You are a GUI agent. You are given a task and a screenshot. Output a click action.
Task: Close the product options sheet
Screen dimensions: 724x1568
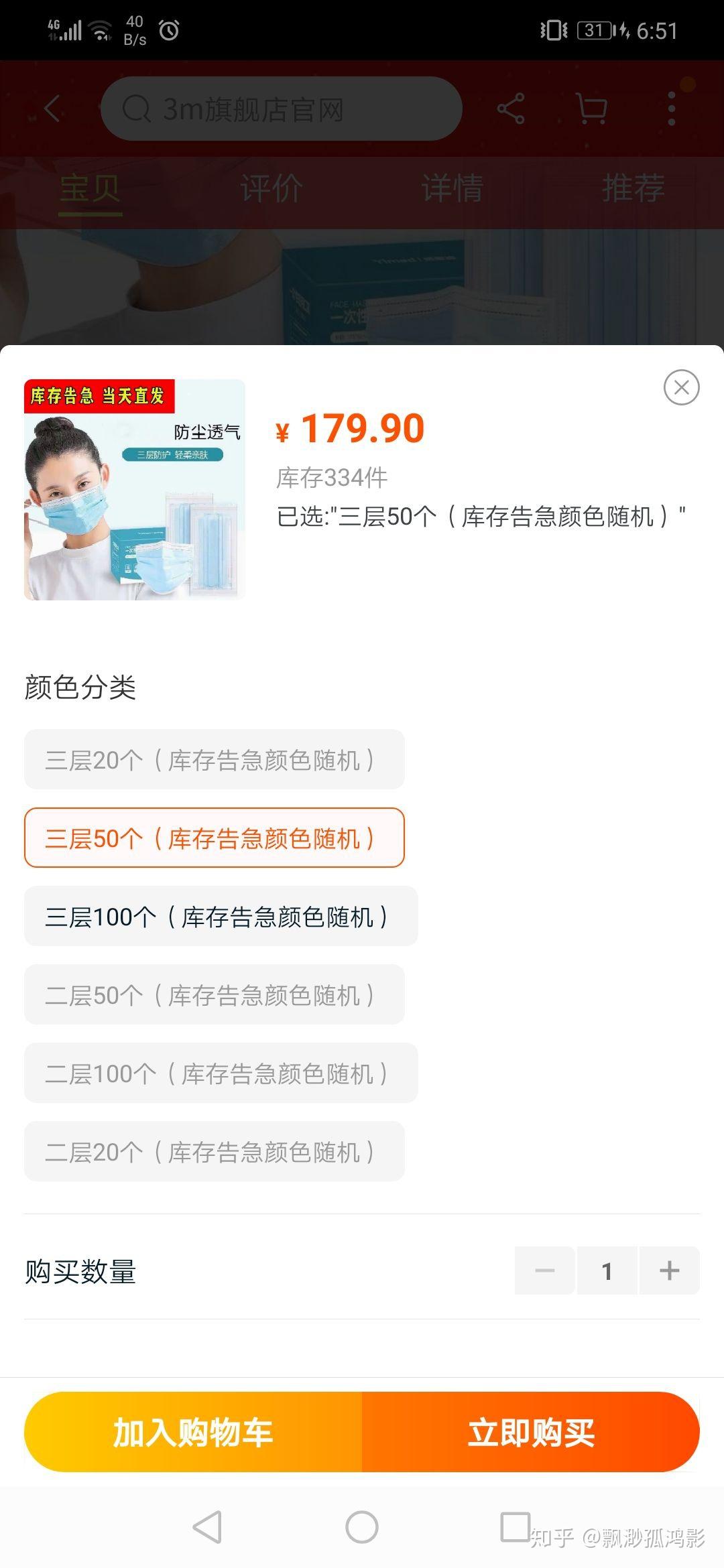point(681,387)
